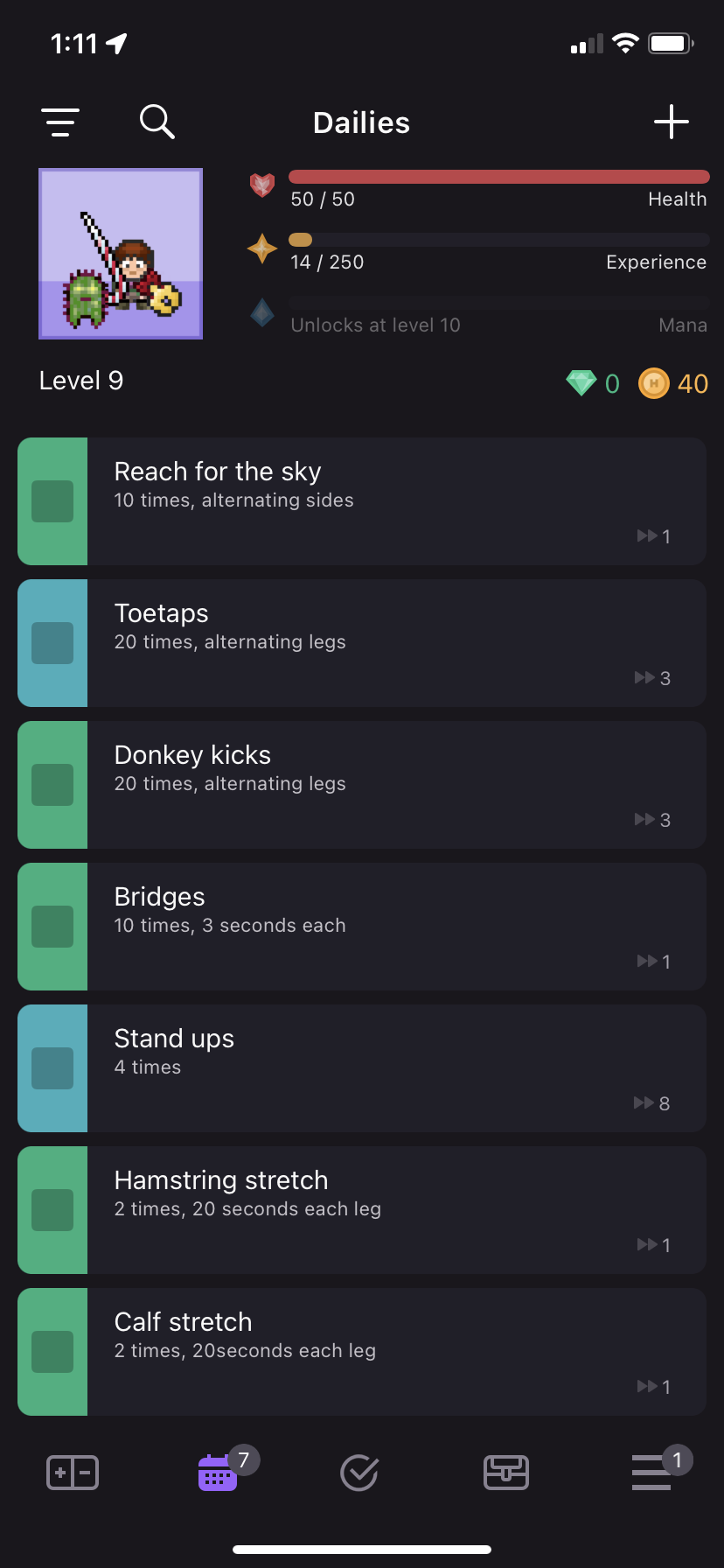Switch to the Habits tab

coord(73,1473)
